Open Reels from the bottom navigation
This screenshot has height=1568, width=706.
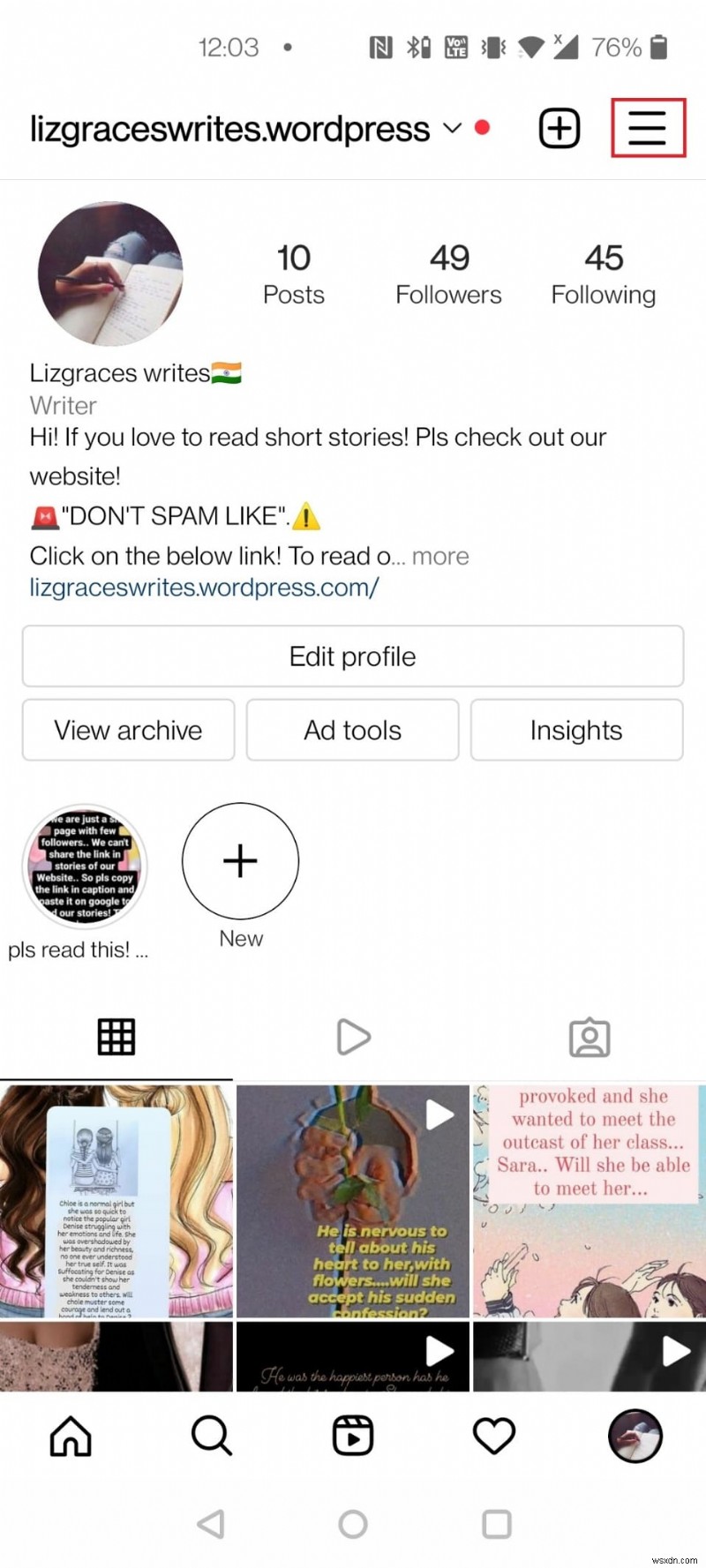pos(352,1436)
